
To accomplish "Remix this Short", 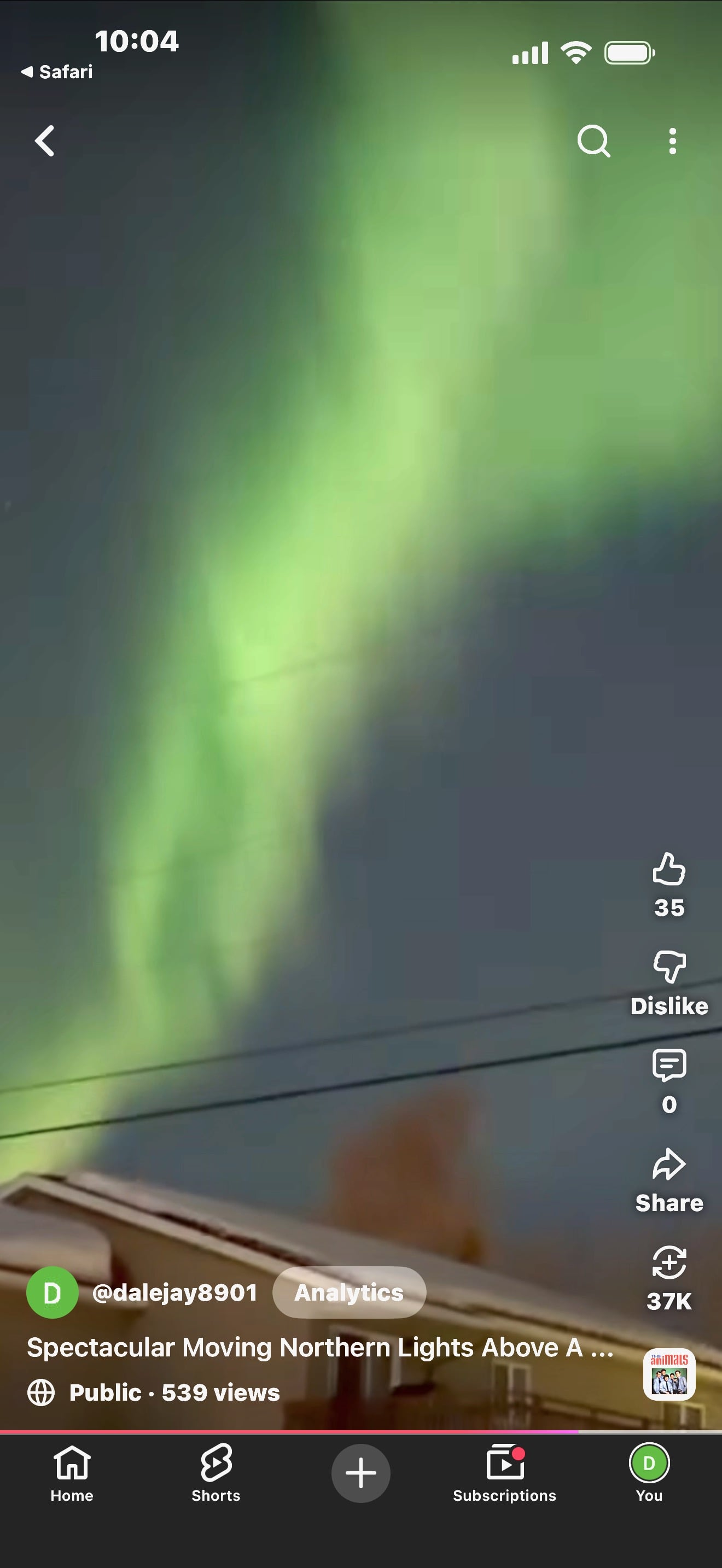I will [668, 1263].
